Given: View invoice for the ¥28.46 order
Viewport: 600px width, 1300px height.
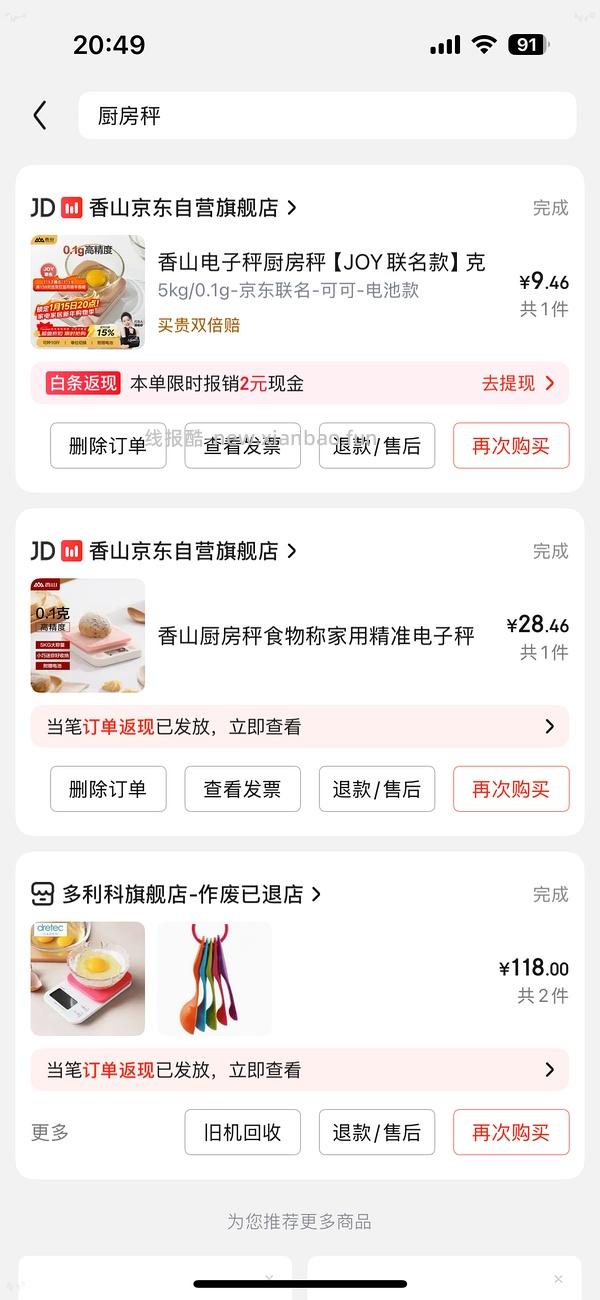Looking at the screenshot, I should point(242,789).
